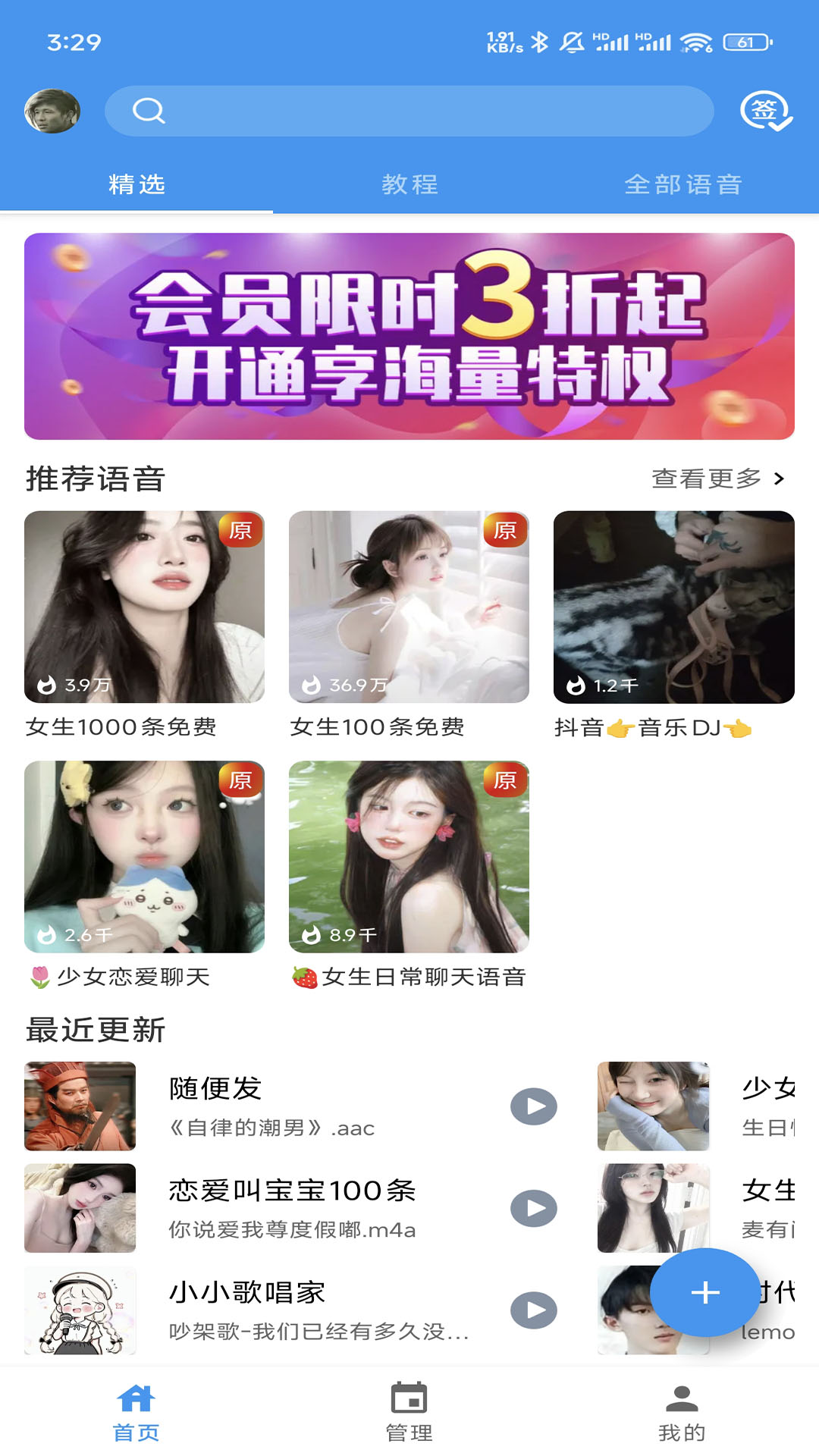Open the 抖音 音乐DJ voice pack

pyautogui.click(x=673, y=607)
